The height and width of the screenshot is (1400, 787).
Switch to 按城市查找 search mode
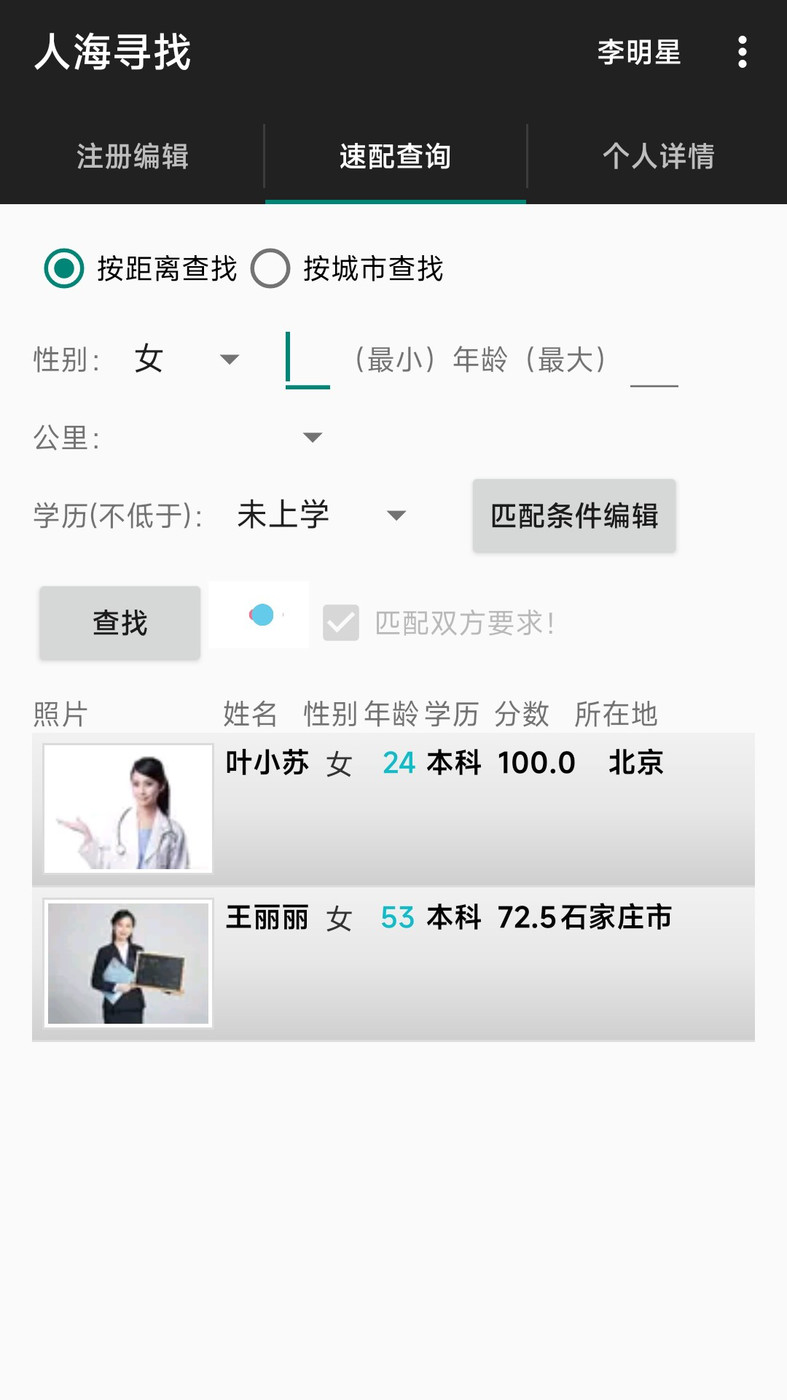click(270, 268)
